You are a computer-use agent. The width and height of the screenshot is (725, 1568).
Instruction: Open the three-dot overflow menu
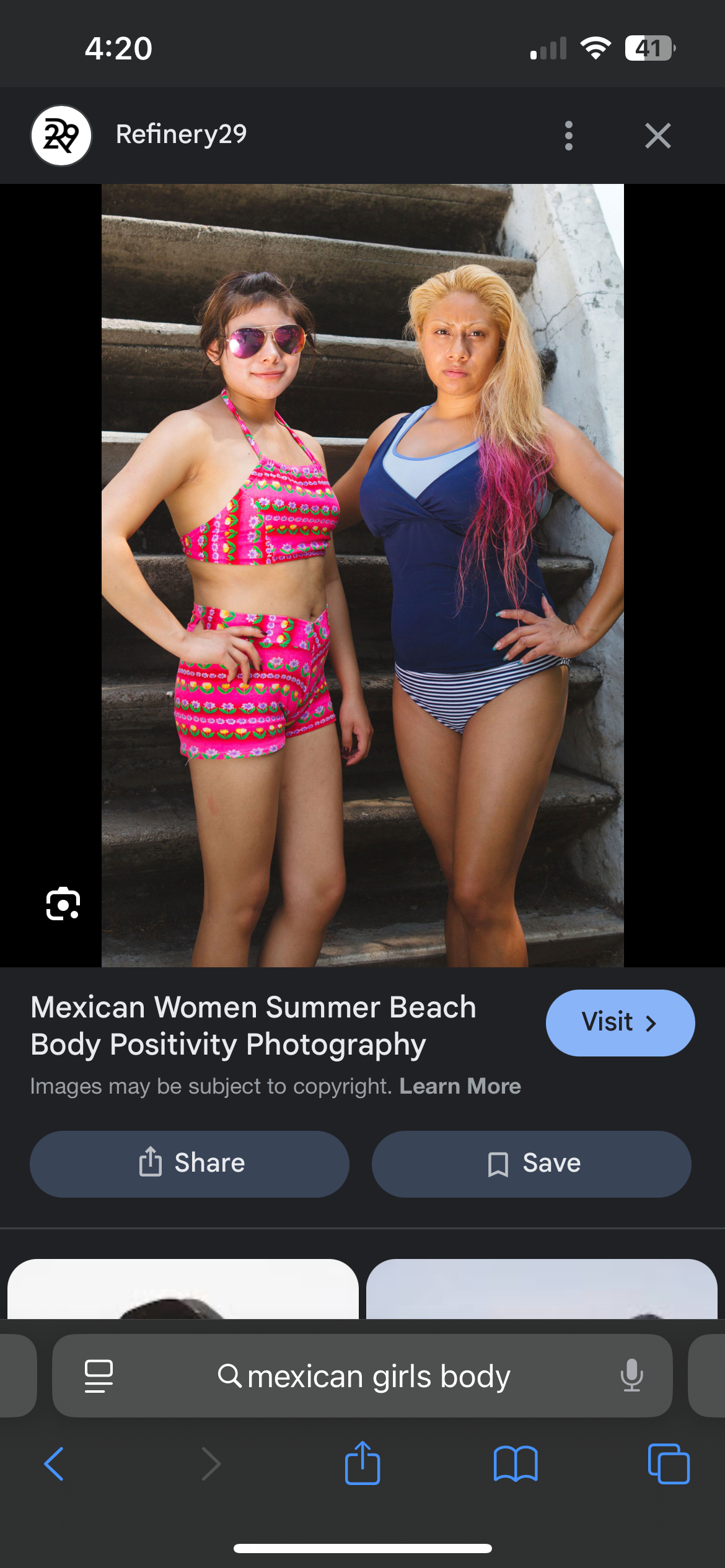click(x=568, y=136)
